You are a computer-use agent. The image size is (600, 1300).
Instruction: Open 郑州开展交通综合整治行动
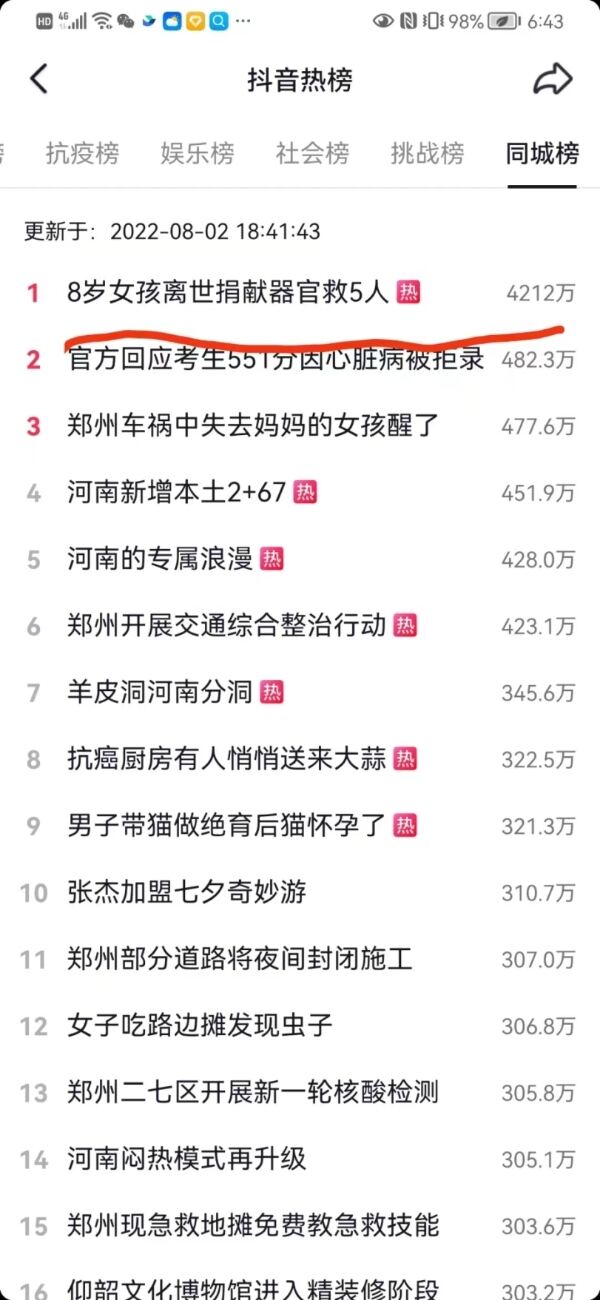coord(226,626)
